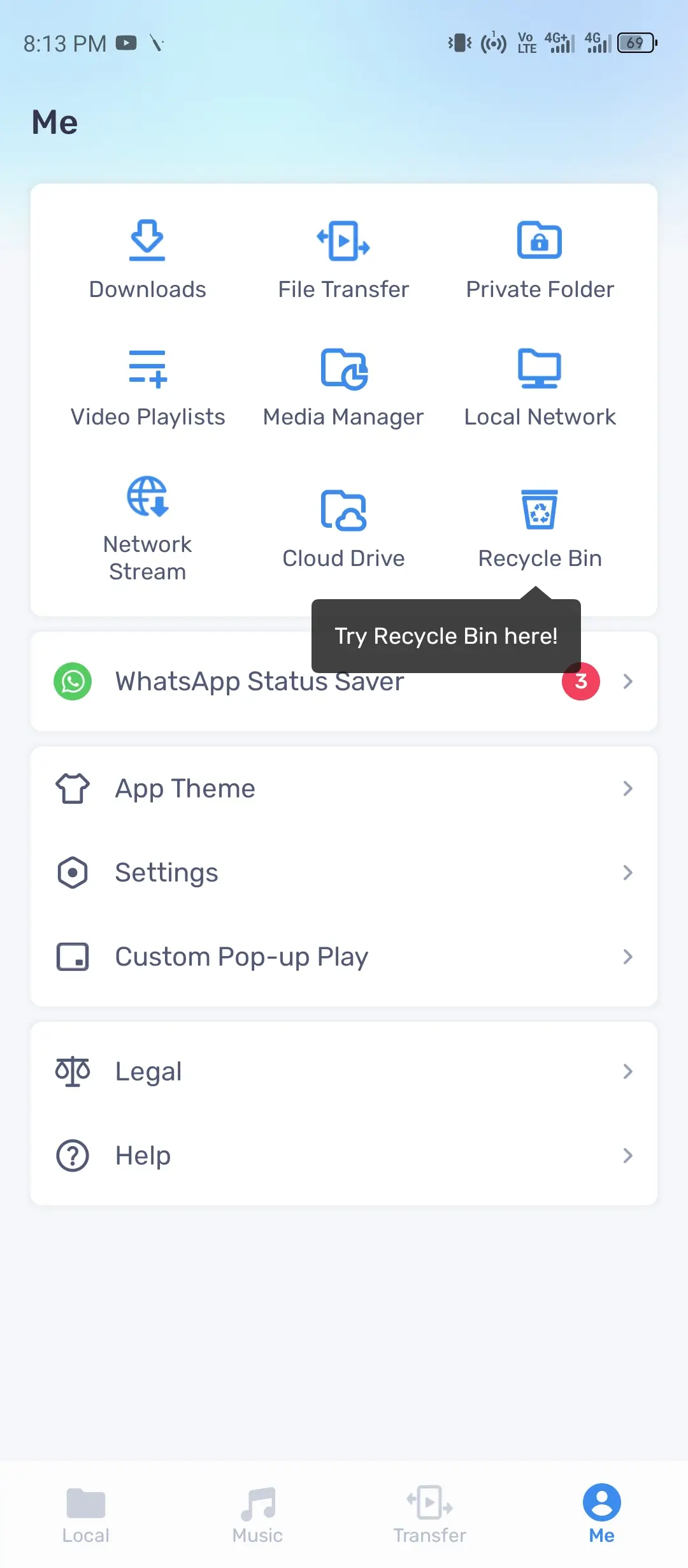Image resolution: width=688 pixels, height=1568 pixels.
Task: Open WhatsApp Status Saver
Action: (260, 681)
